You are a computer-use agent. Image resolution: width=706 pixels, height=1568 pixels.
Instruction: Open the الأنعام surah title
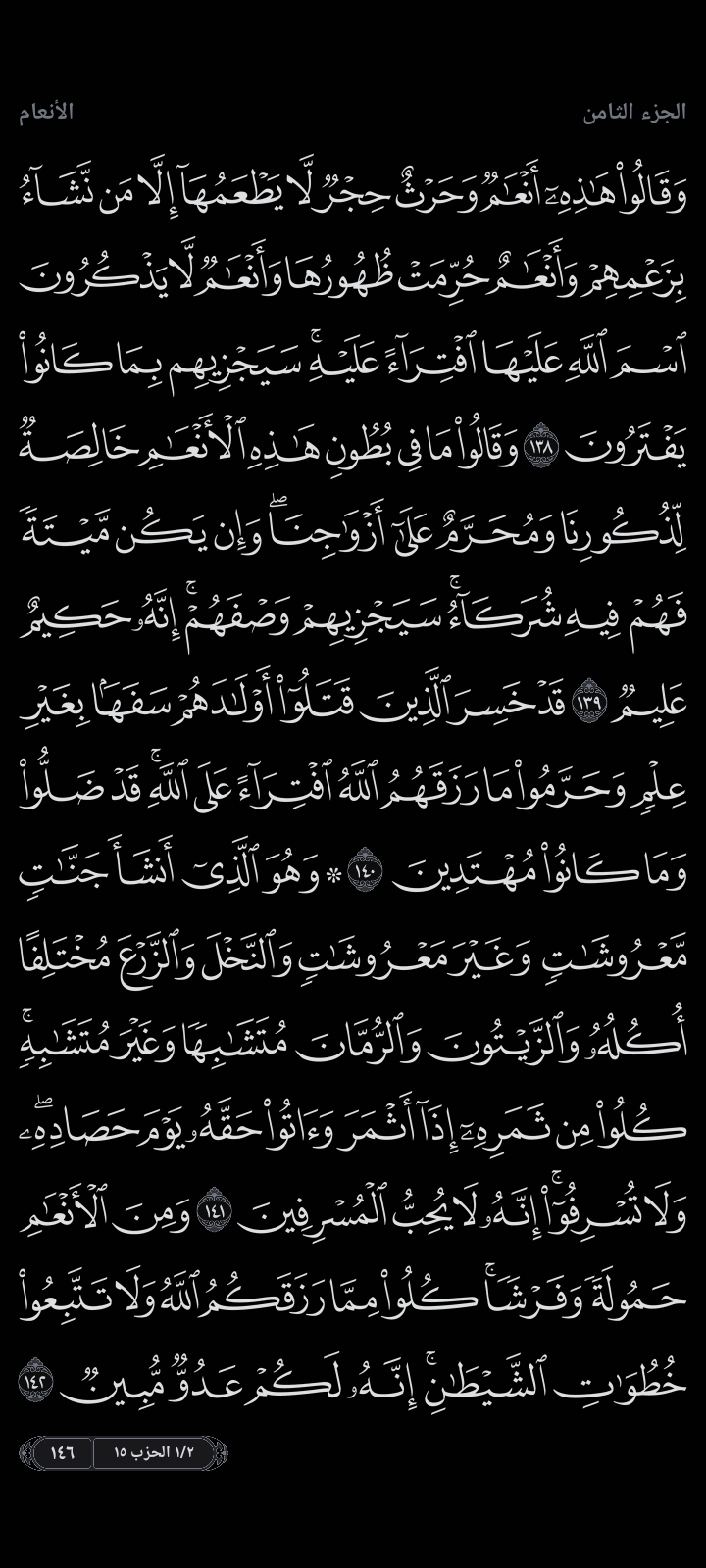tap(46, 112)
